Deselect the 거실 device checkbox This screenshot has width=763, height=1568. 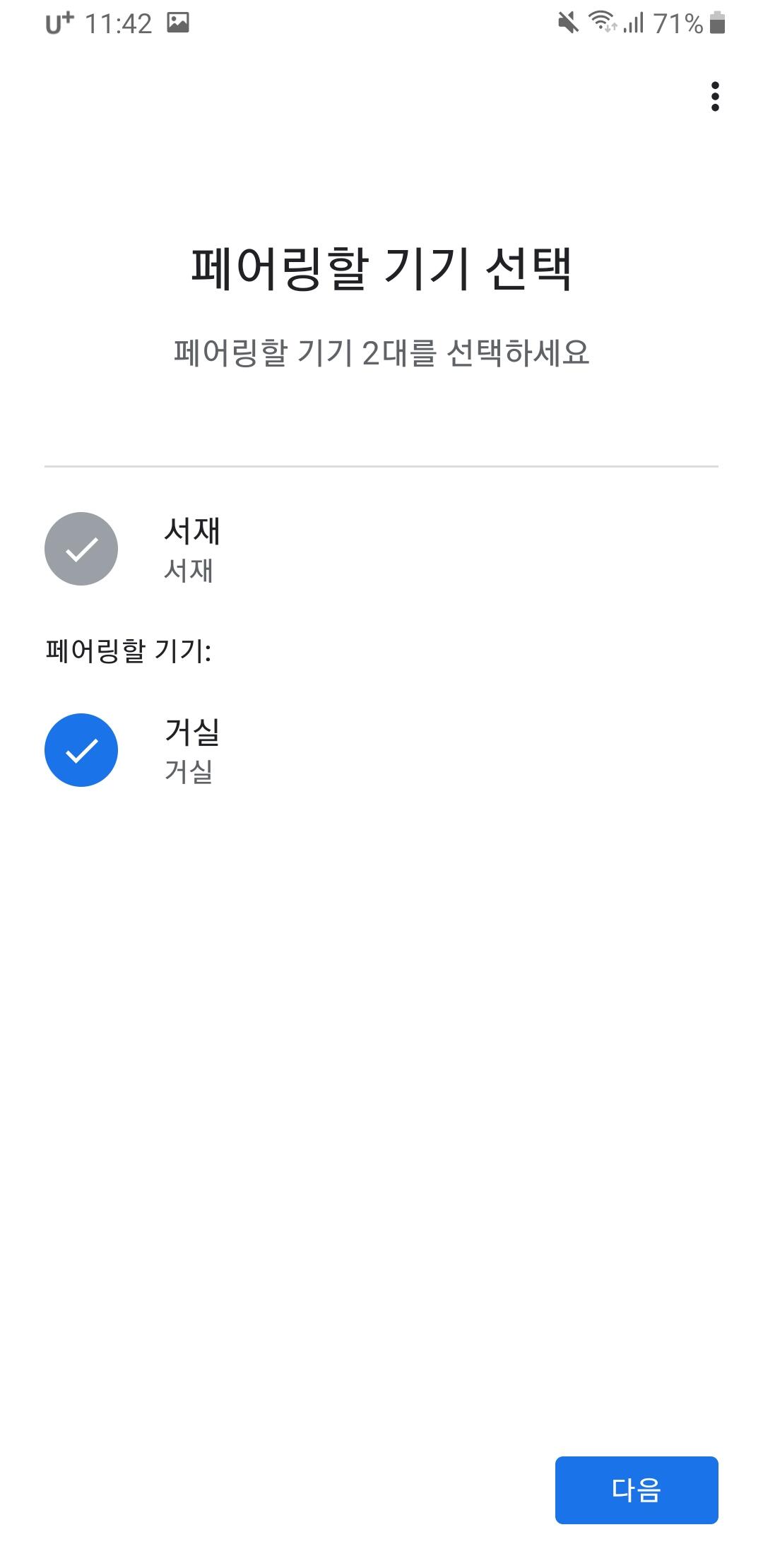(81, 750)
